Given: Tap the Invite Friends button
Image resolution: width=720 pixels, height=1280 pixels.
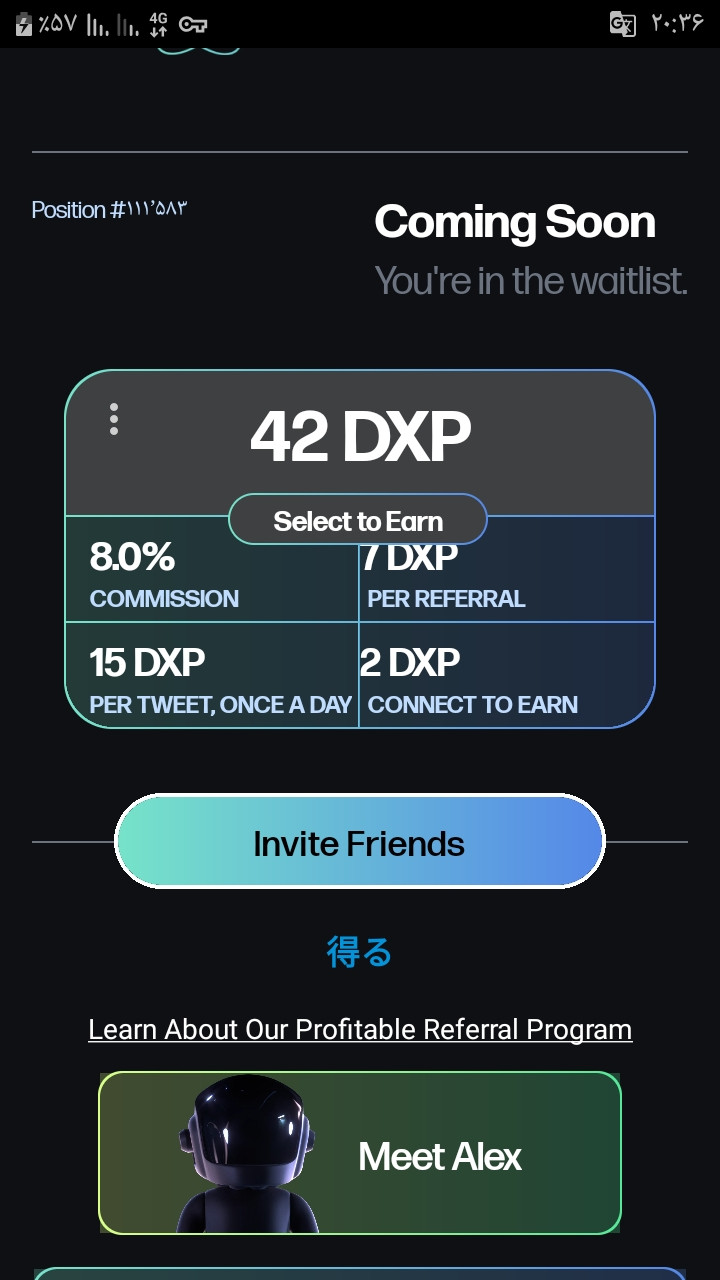Looking at the screenshot, I should (360, 842).
